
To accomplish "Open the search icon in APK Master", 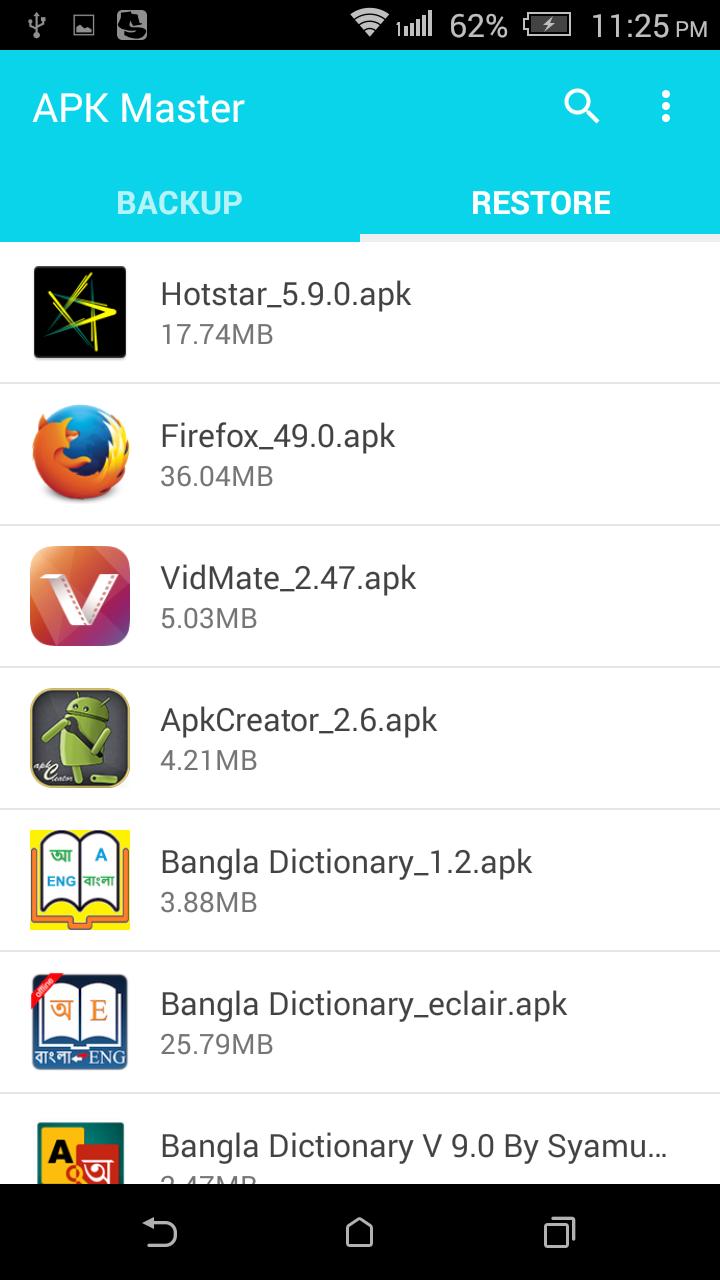I will pos(581,106).
